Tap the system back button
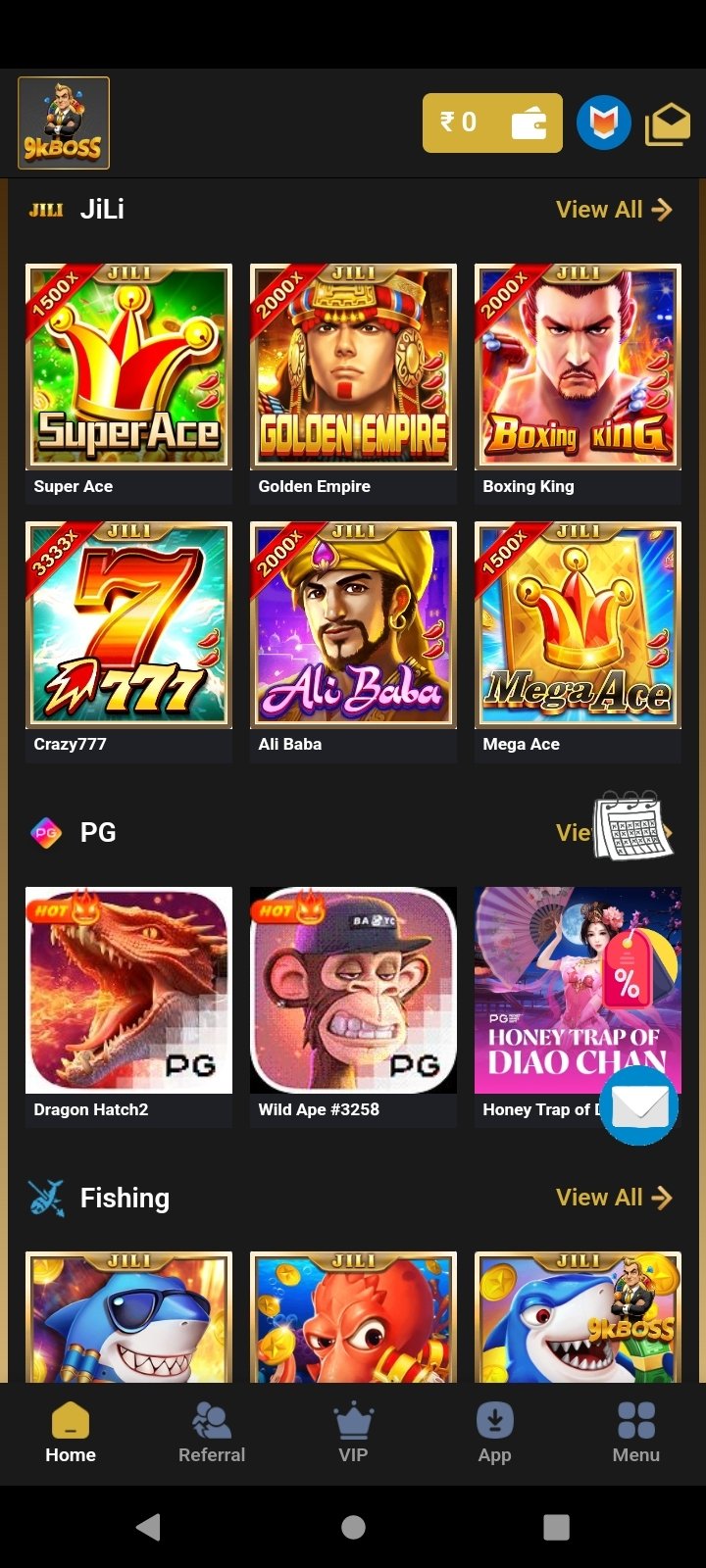 [149, 1526]
